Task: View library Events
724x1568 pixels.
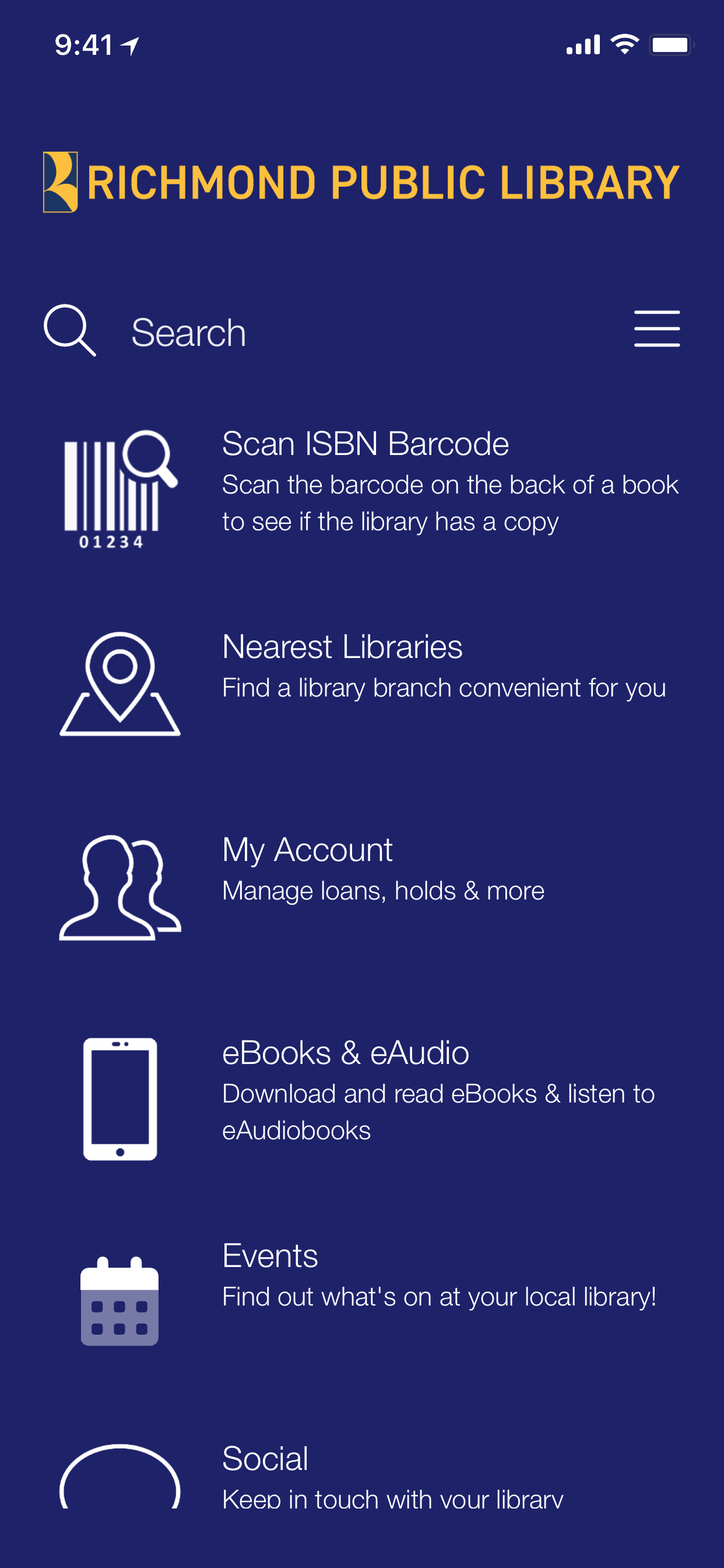Action: point(270,1256)
